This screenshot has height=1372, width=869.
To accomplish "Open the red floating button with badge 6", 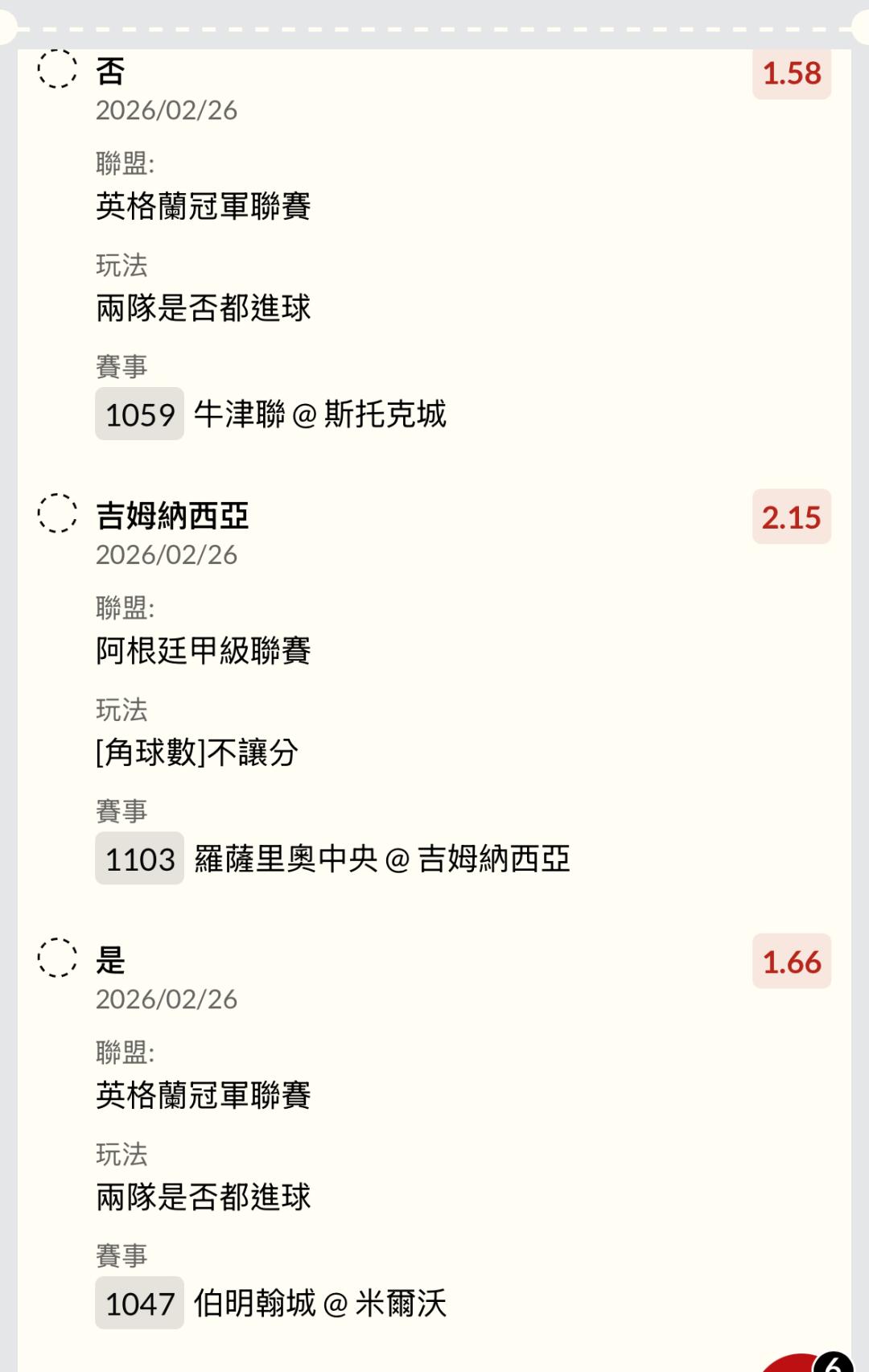I will [797, 1363].
